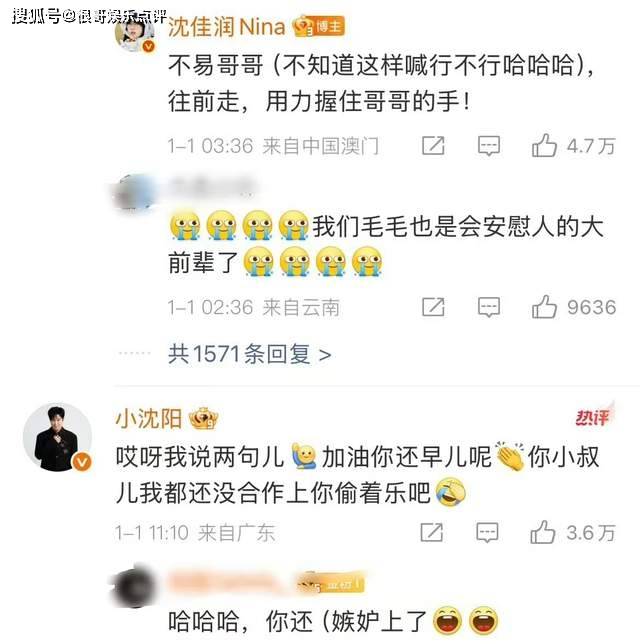Like 小沈阳's comment with 3.6万 likes

[x=545, y=532]
